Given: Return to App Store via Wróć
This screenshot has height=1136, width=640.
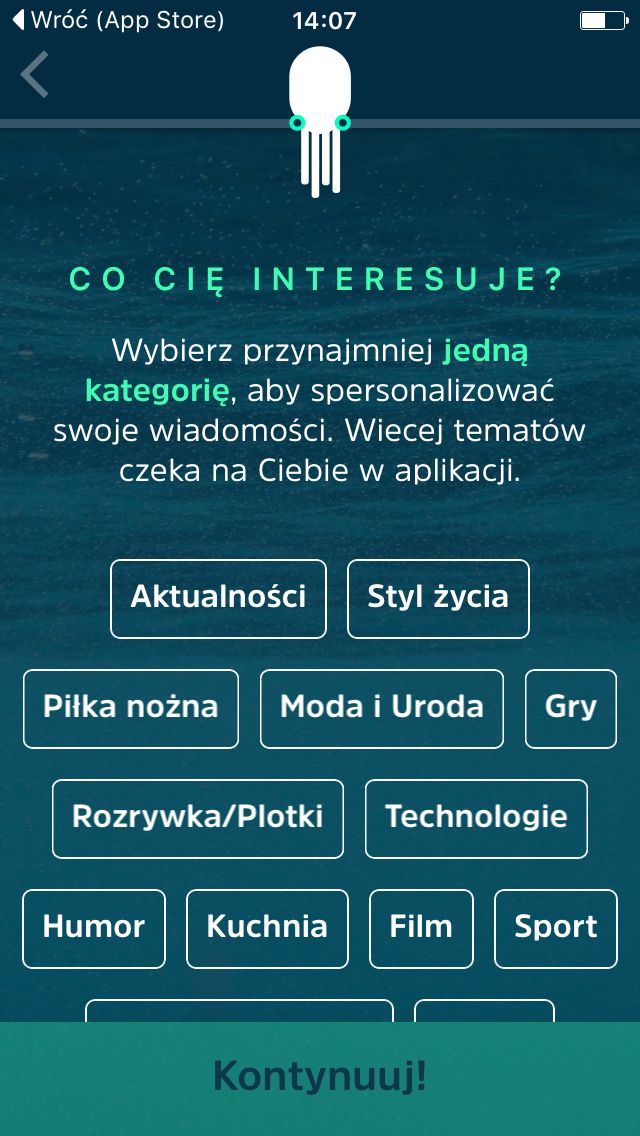Looking at the screenshot, I should [x=119, y=20].
